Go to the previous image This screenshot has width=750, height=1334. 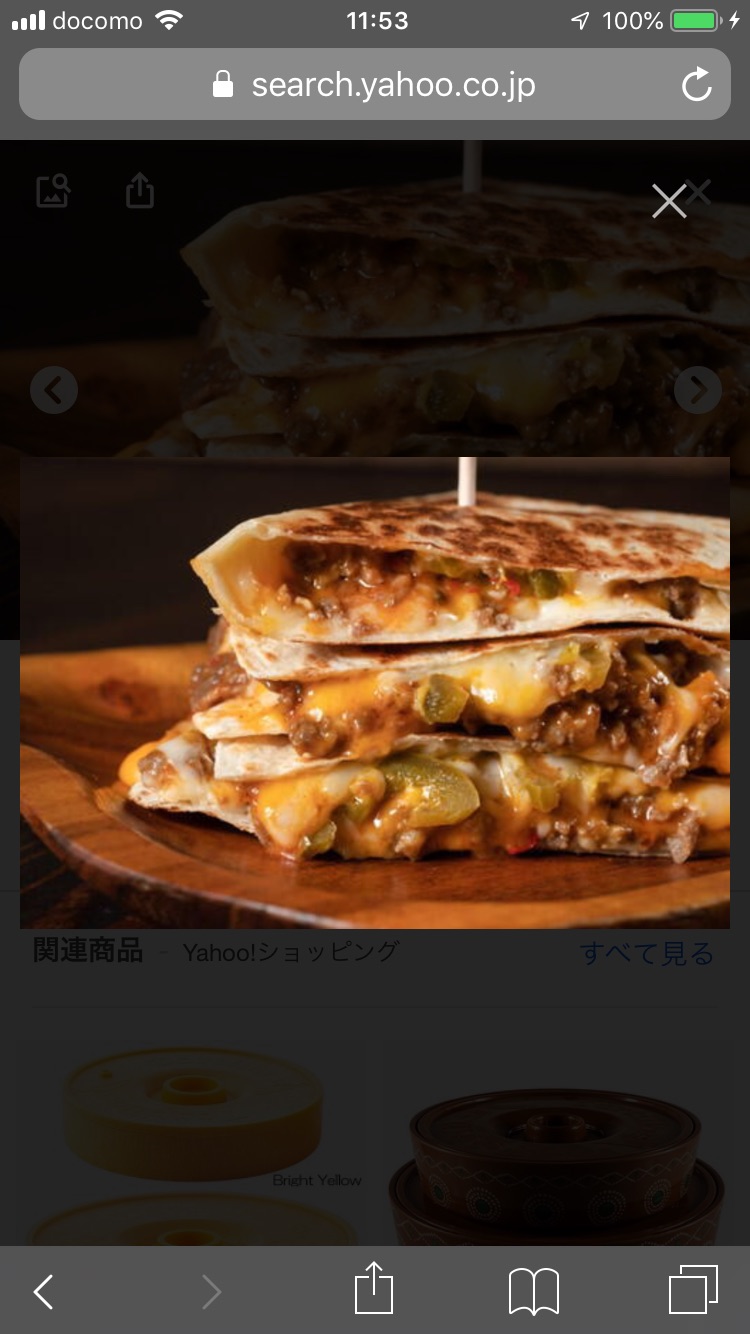click(x=54, y=390)
